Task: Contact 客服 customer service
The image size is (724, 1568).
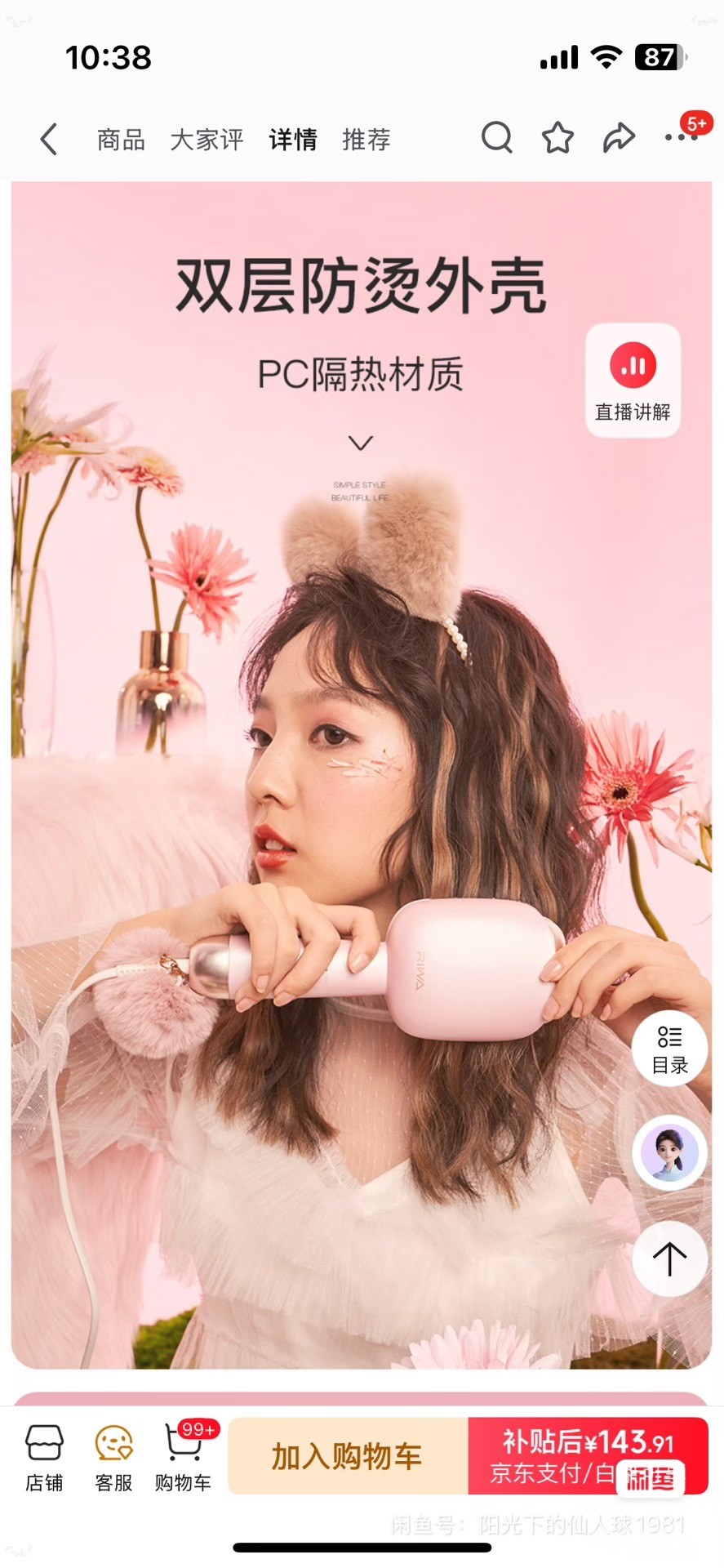Action: [113, 1458]
